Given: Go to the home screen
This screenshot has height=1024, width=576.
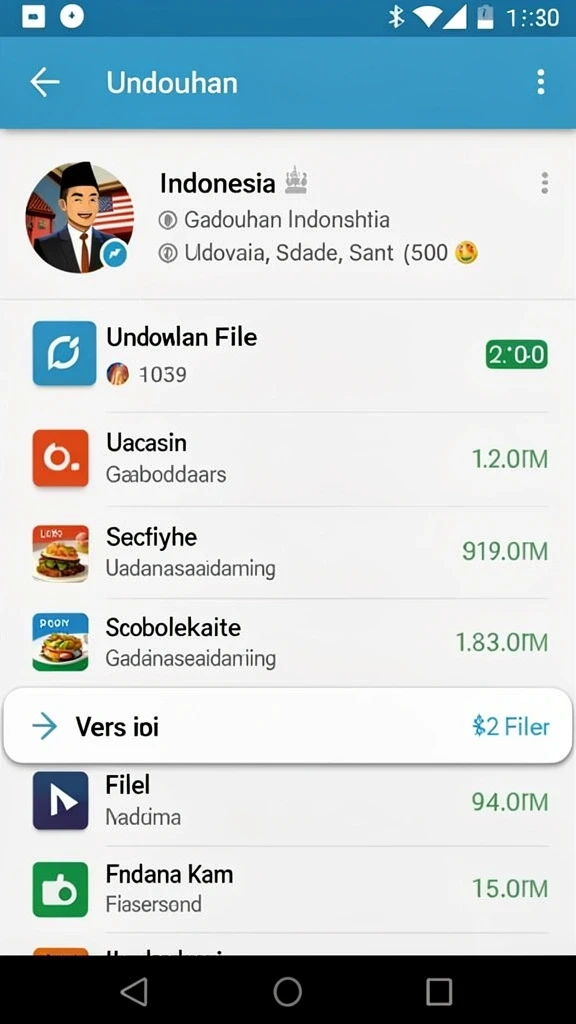Looking at the screenshot, I should (287, 991).
